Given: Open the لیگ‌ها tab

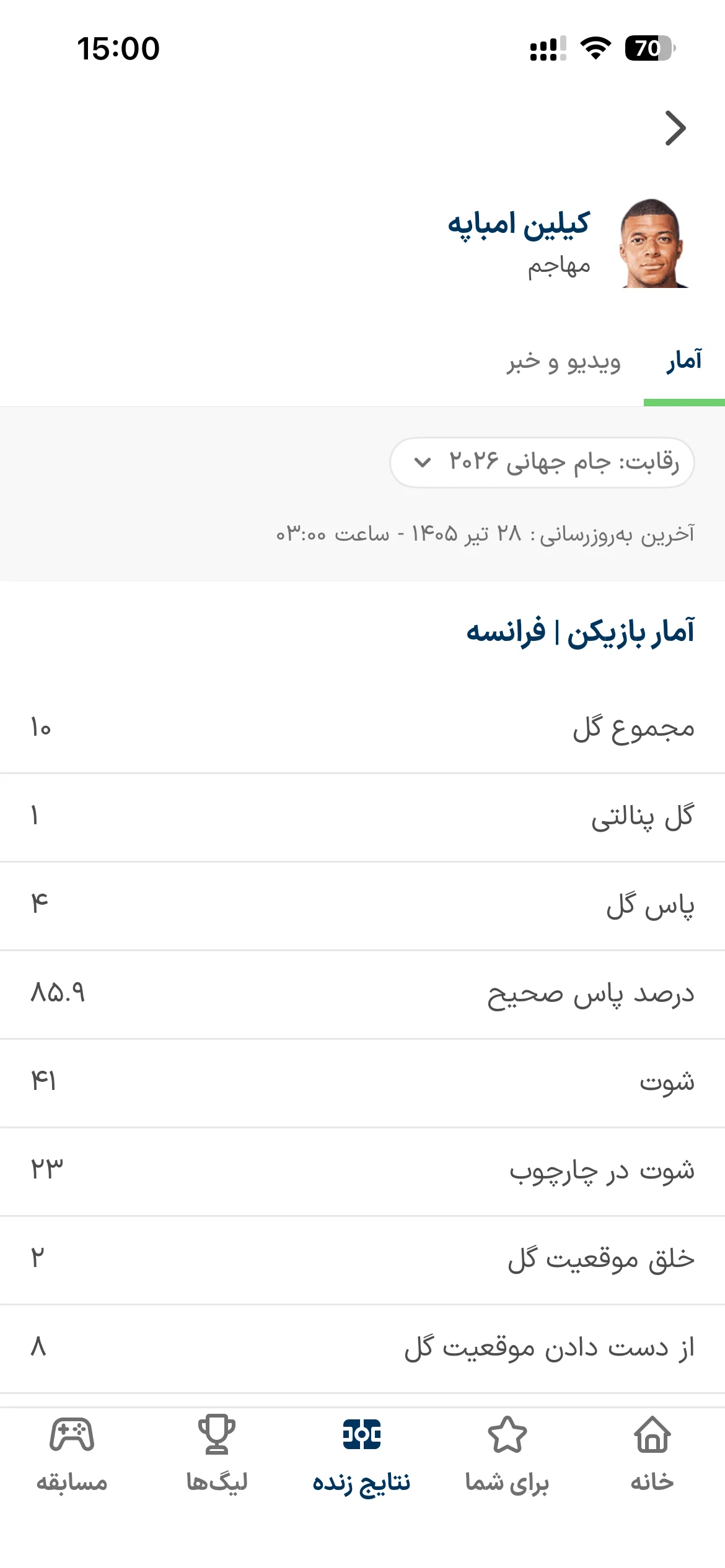Looking at the screenshot, I should (x=217, y=1453).
